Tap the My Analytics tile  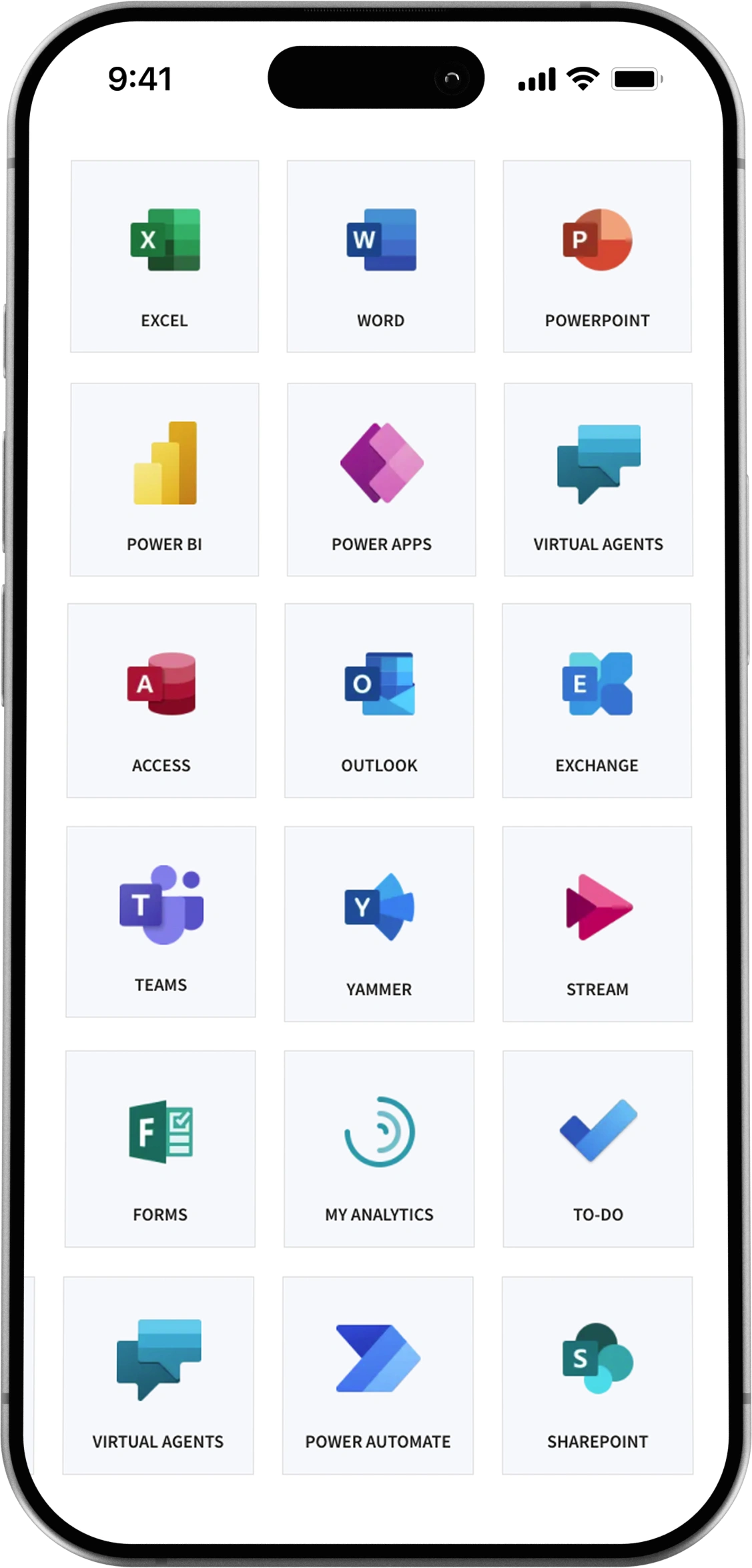pos(379,1149)
